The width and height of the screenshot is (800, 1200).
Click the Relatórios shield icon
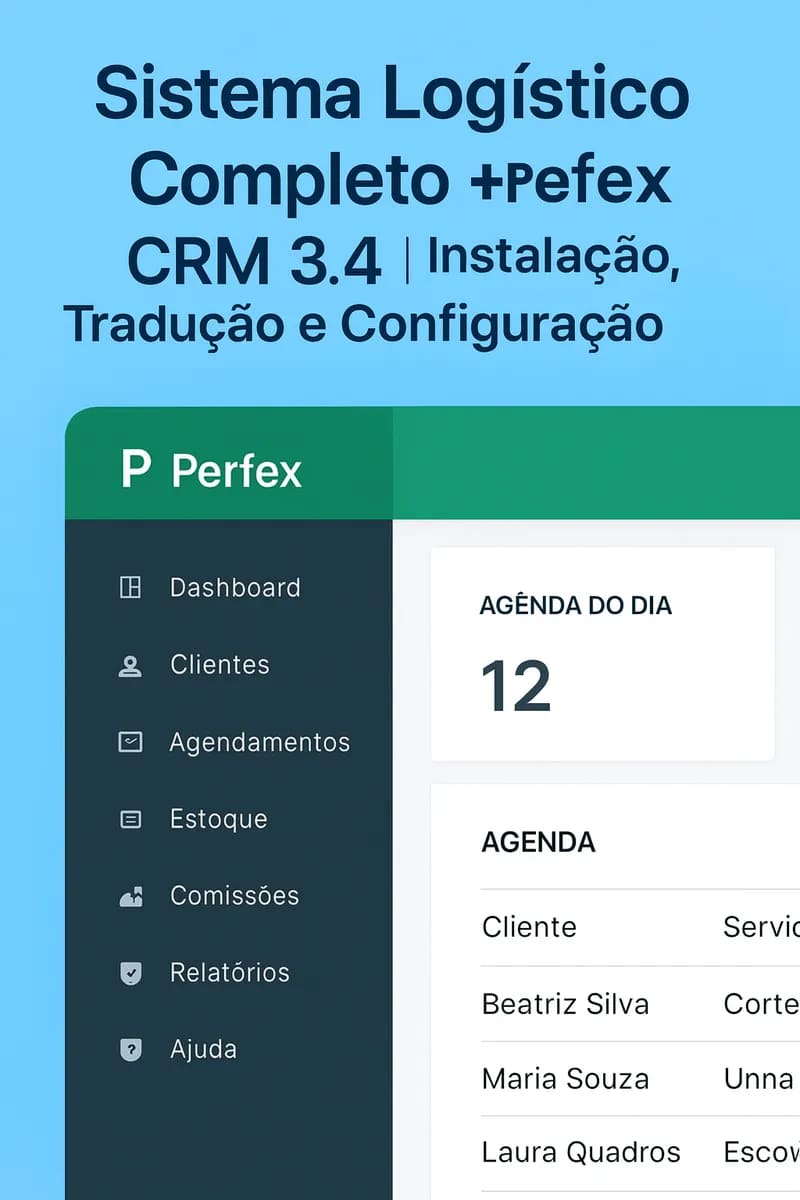pyautogui.click(x=131, y=973)
